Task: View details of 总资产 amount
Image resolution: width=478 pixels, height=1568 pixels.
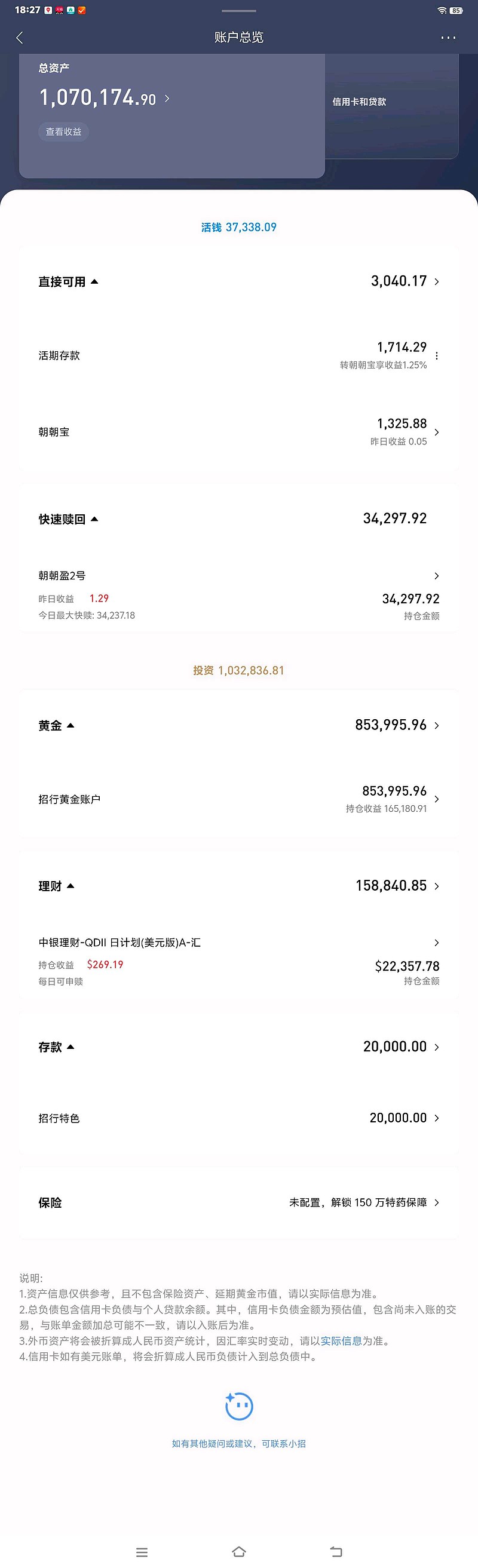Action: tap(167, 98)
